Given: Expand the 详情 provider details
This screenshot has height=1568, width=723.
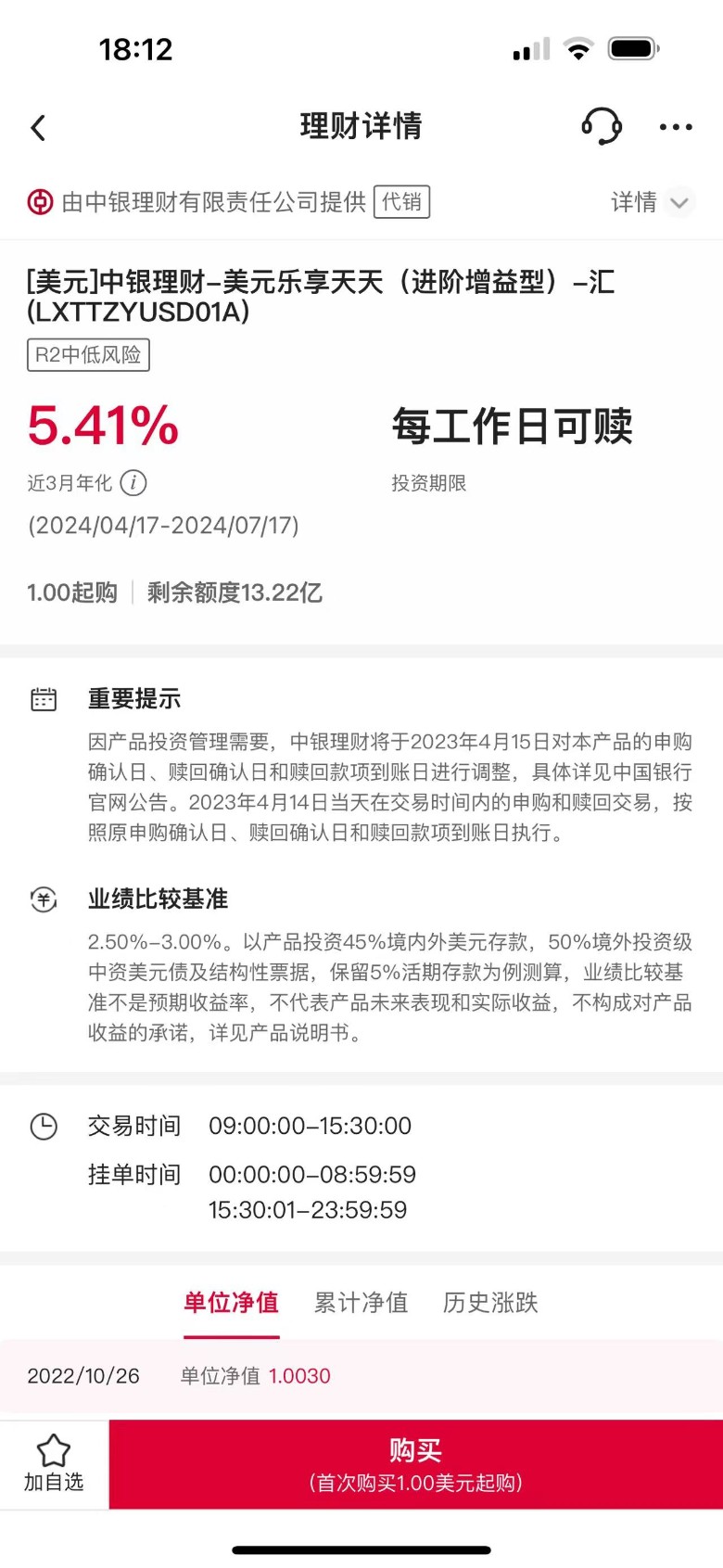Looking at the screenshot, I should tap(651, 202).
